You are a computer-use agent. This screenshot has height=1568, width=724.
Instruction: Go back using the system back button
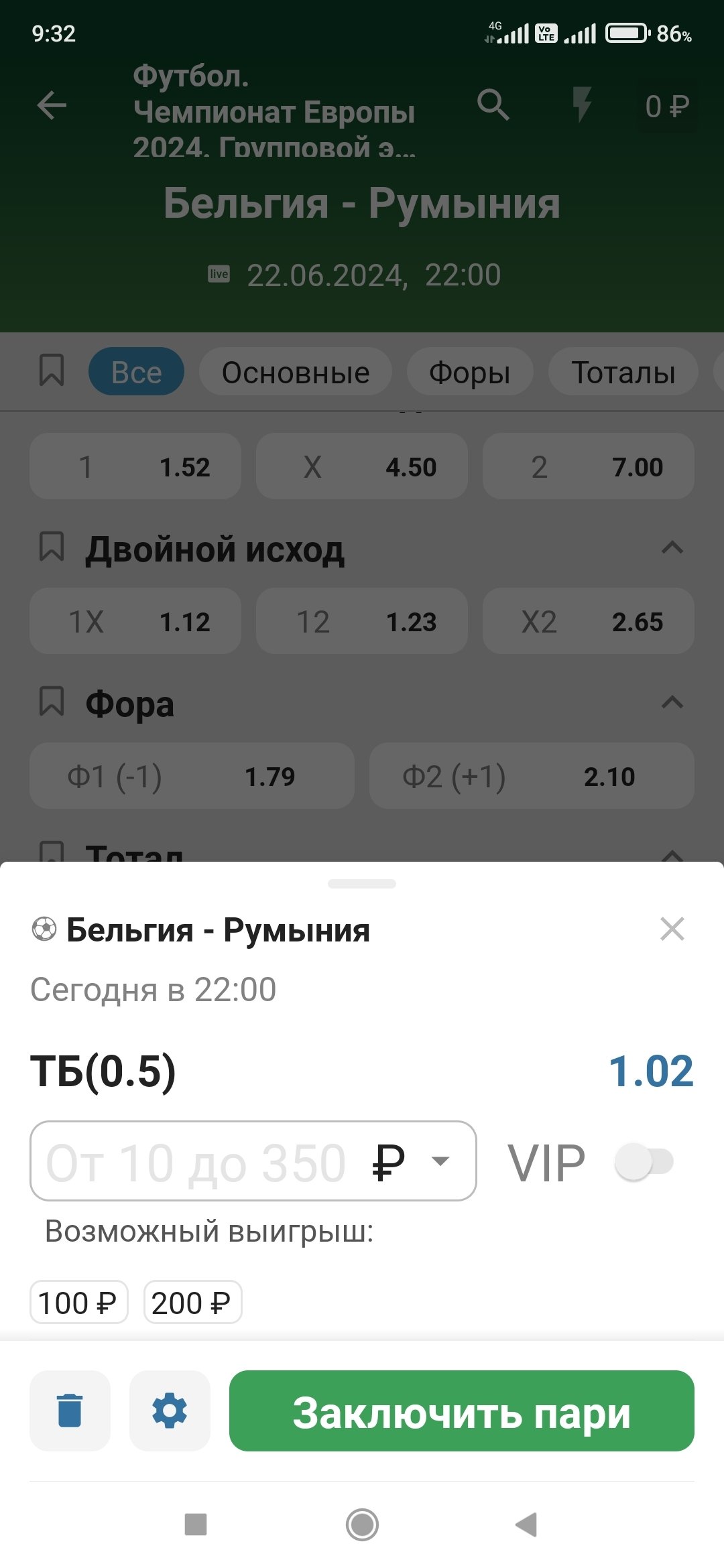tap(527, 1524)
